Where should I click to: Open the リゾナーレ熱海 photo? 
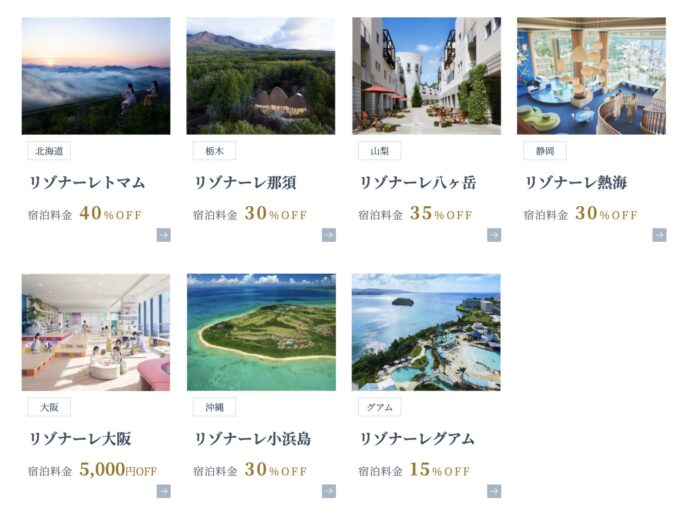coord(591,76)
